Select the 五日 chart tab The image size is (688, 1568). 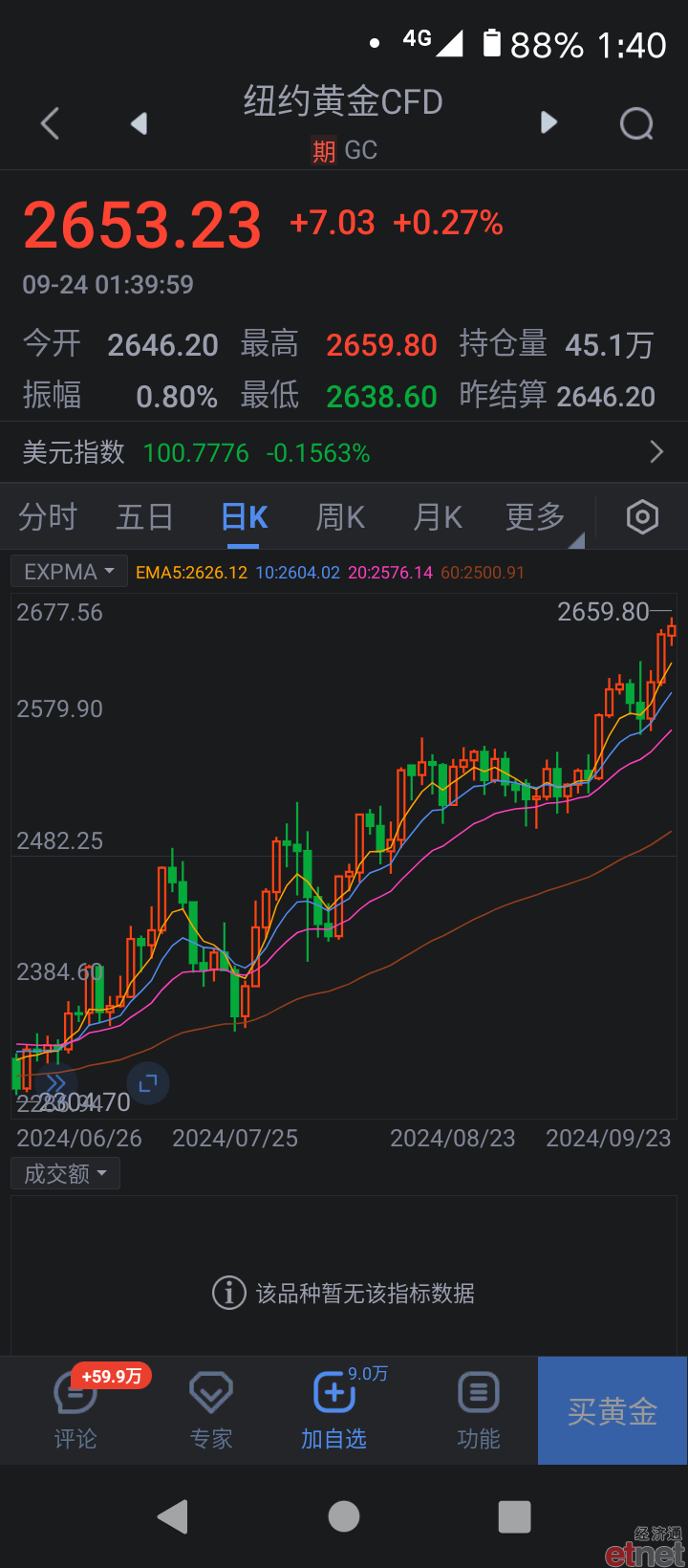(x=145, y=517)
